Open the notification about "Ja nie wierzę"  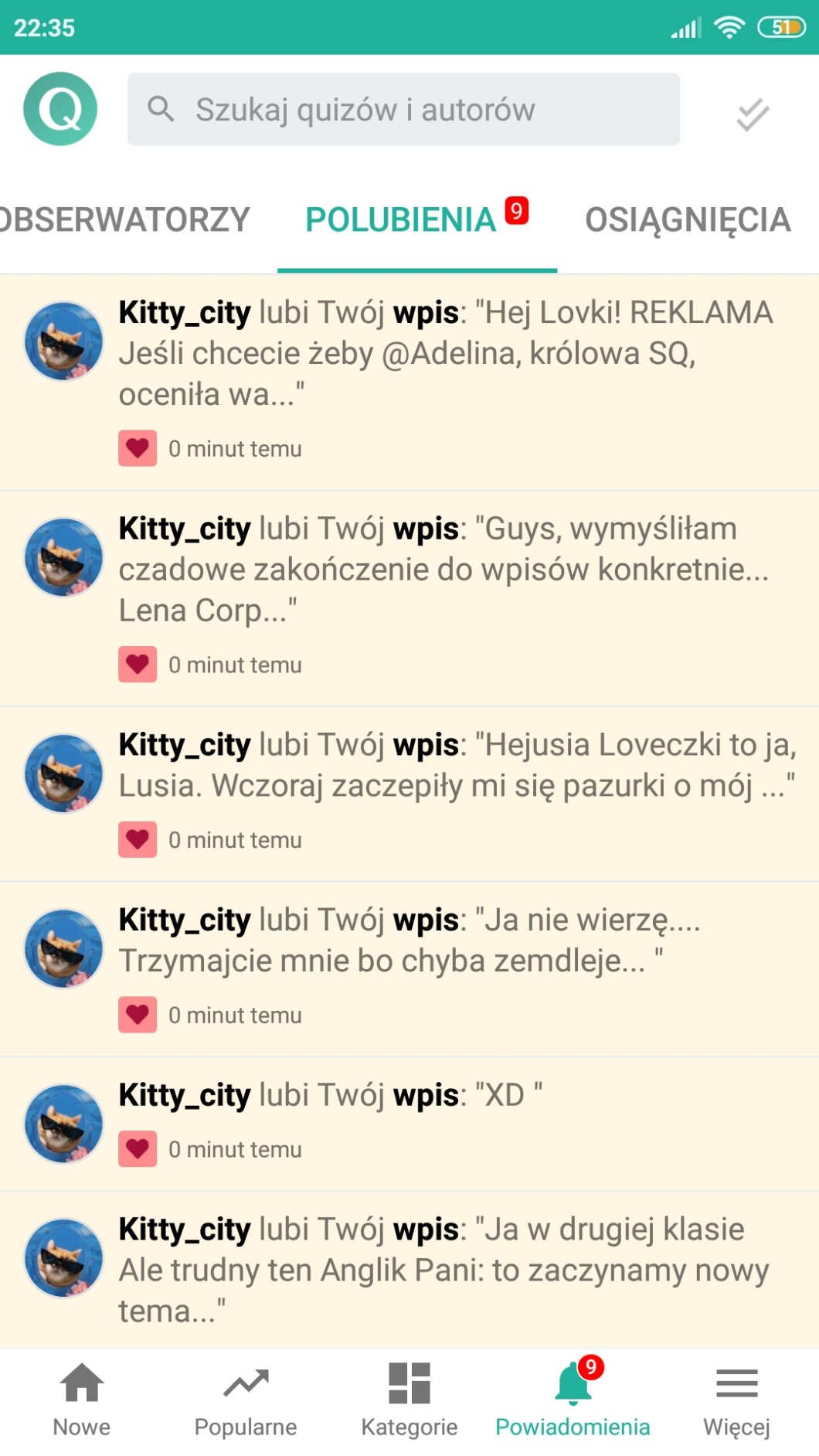tap(409, 941)
